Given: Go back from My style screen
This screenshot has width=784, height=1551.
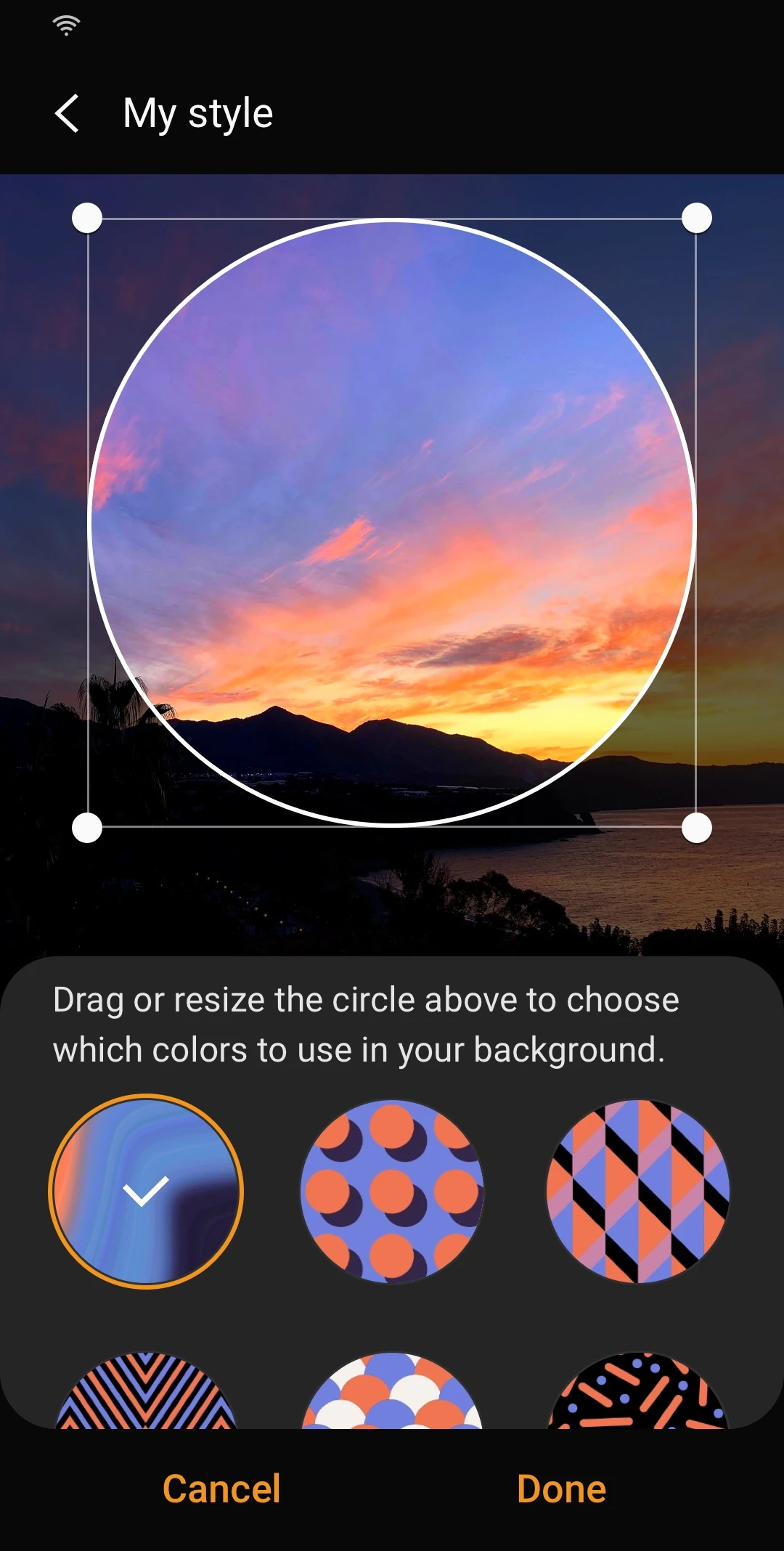Looking at the screenshot, I should click(x=67, y=114).
